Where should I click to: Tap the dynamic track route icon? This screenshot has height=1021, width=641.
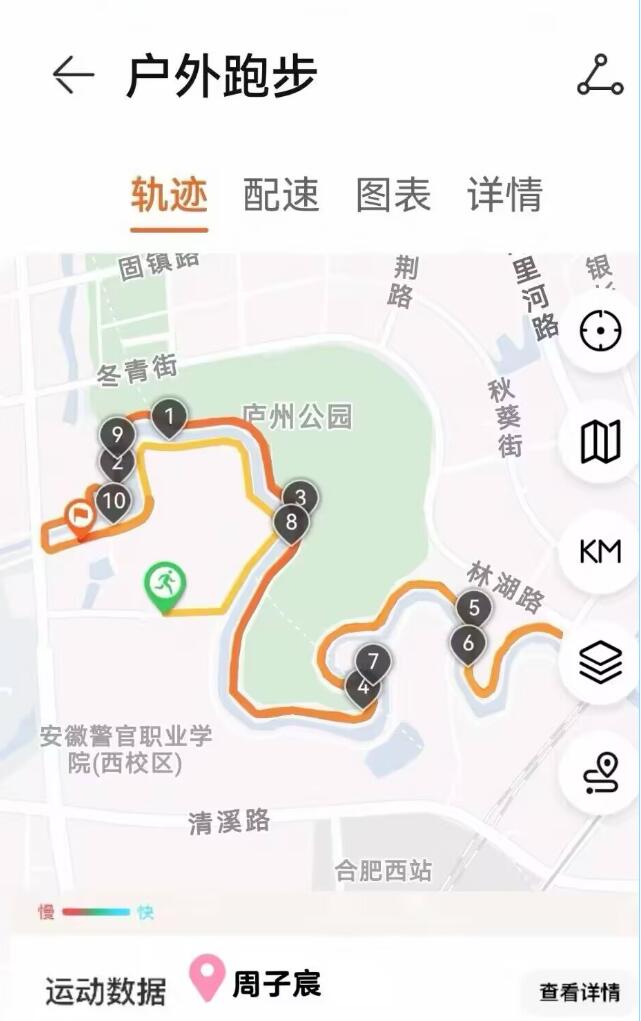coord(600,773)
